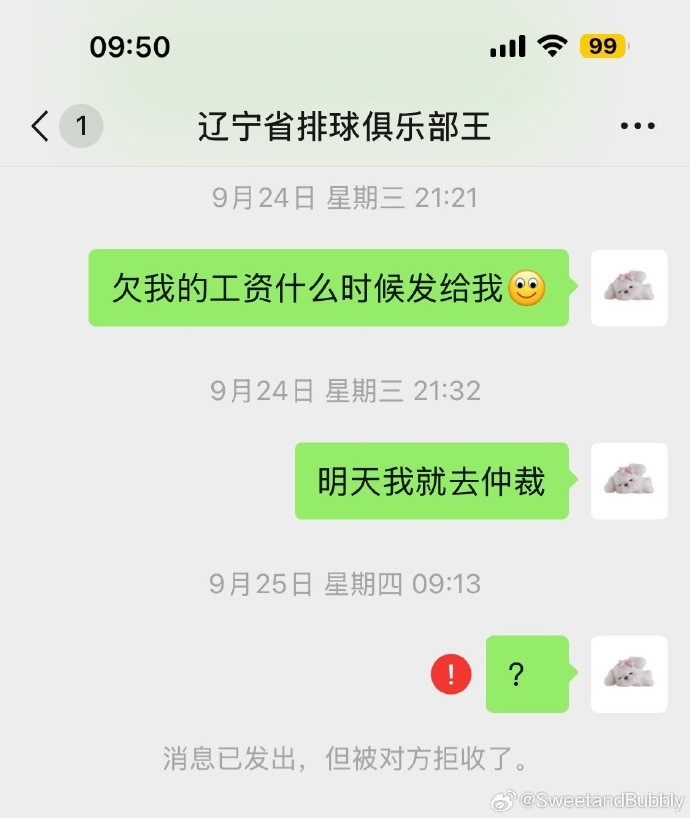Image resolution: width=690 pixels, height=818 pixels.
Task: Open the avatar next to the "?" message
Action: click(629, 674)
